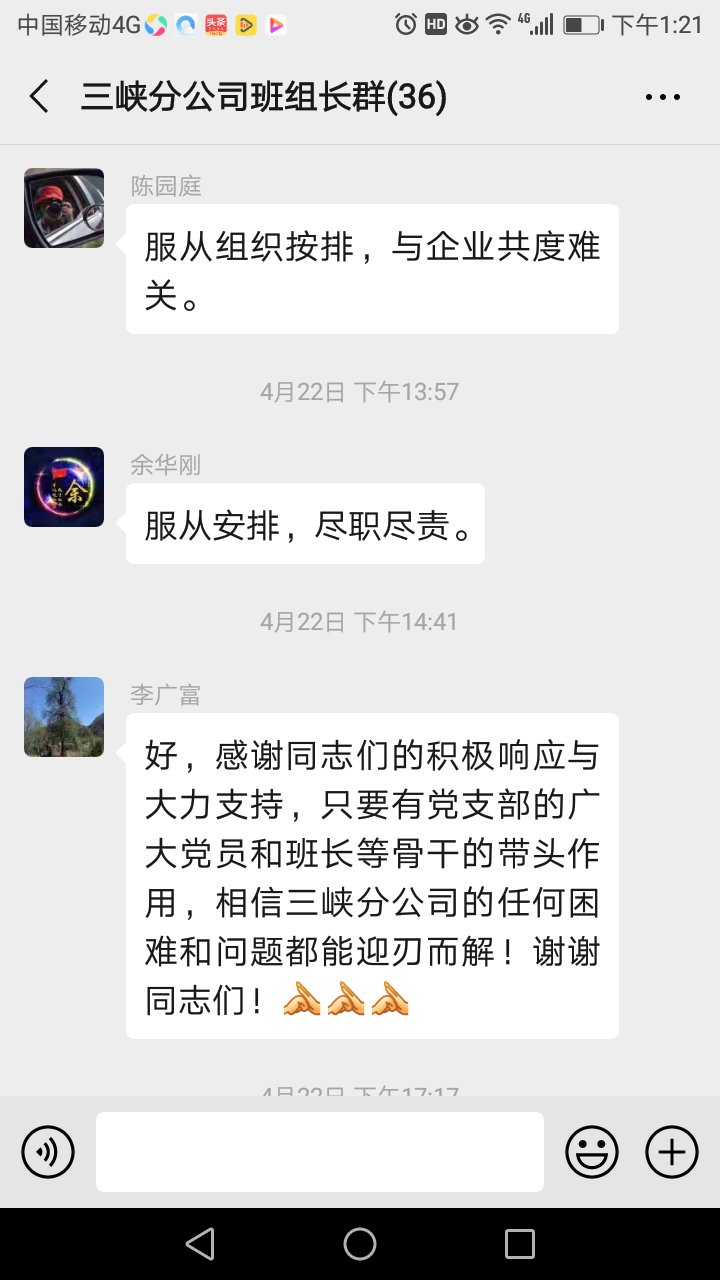This screenshot has width=720, height=1280.
Task: Focus the message text field
Action: 320,1152
